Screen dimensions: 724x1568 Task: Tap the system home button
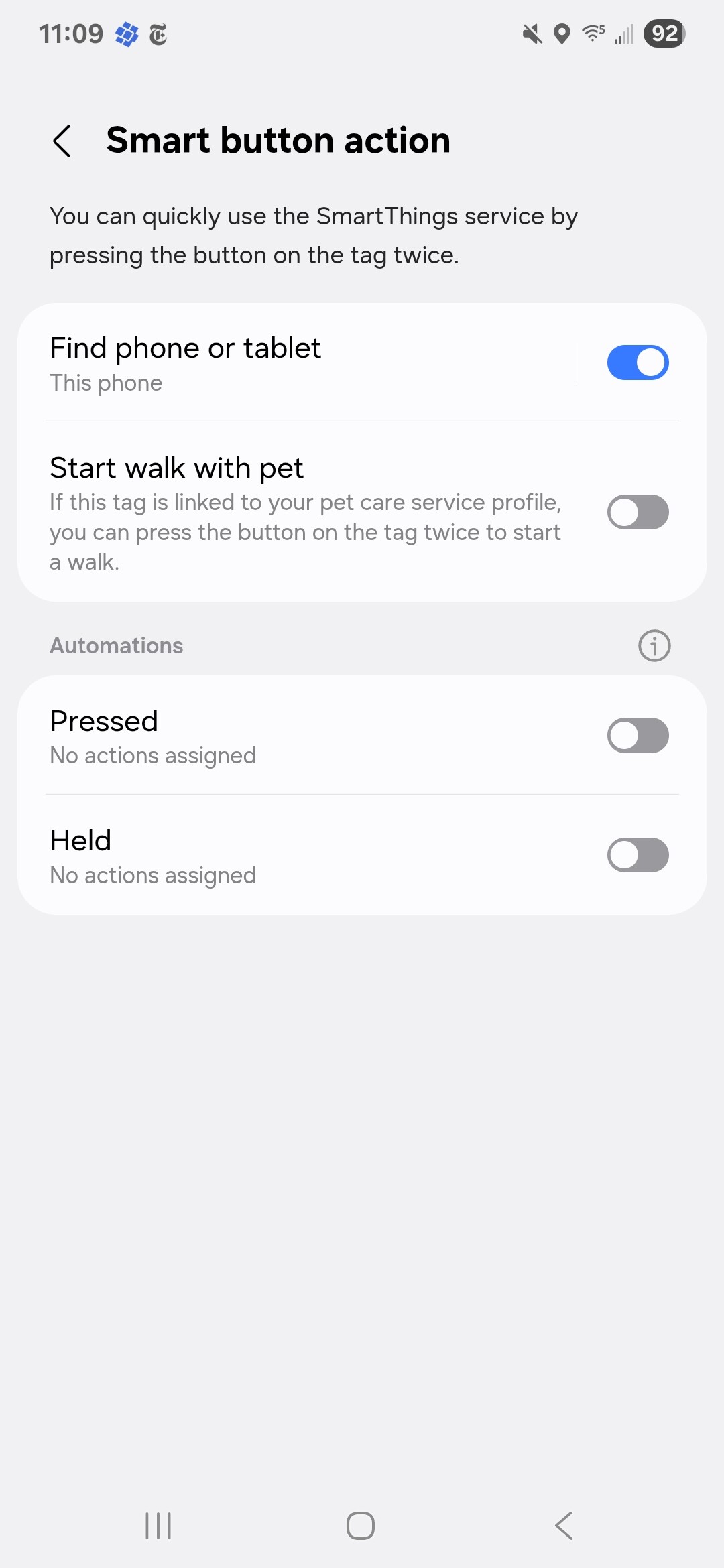(361, 1526)
